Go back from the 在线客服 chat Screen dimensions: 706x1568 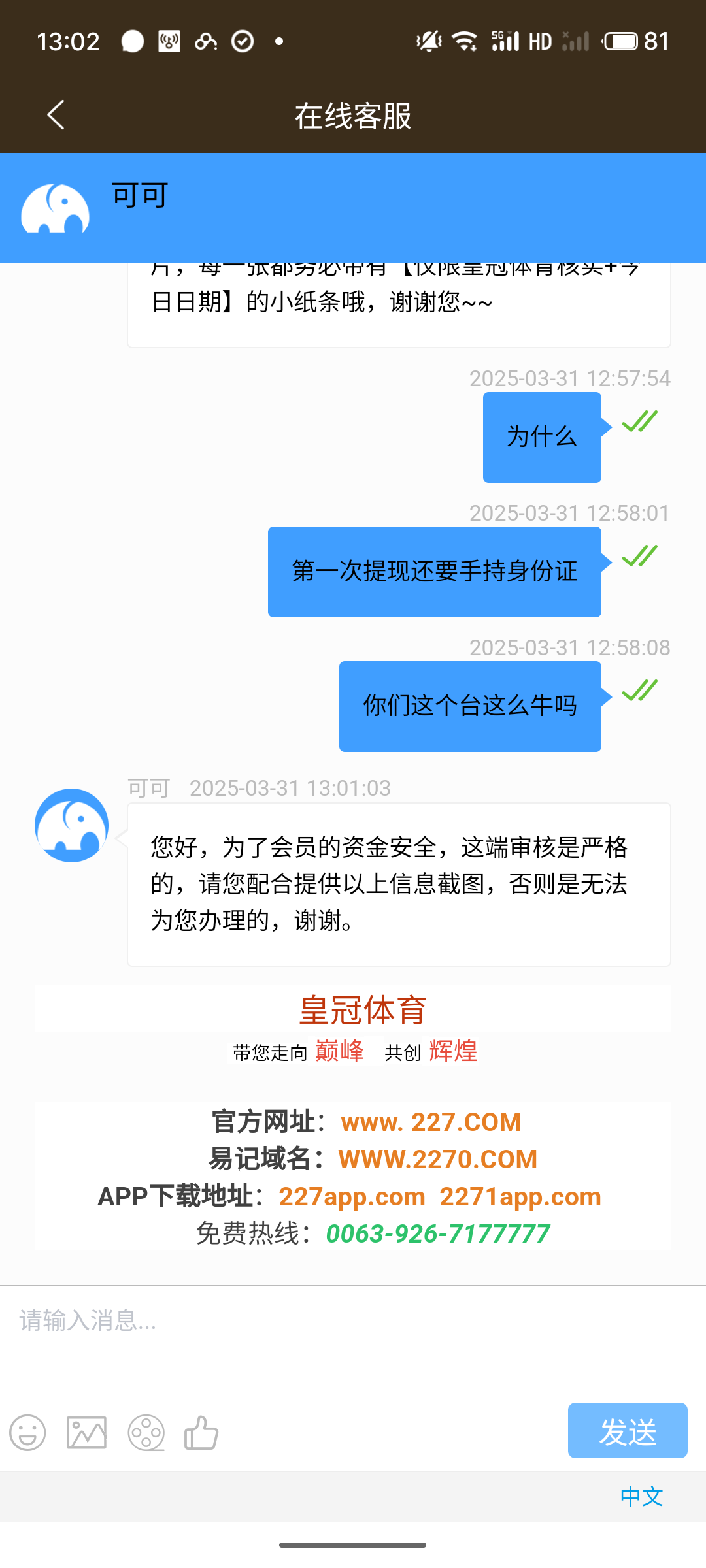pyautogui.click(x=56, y=115)
